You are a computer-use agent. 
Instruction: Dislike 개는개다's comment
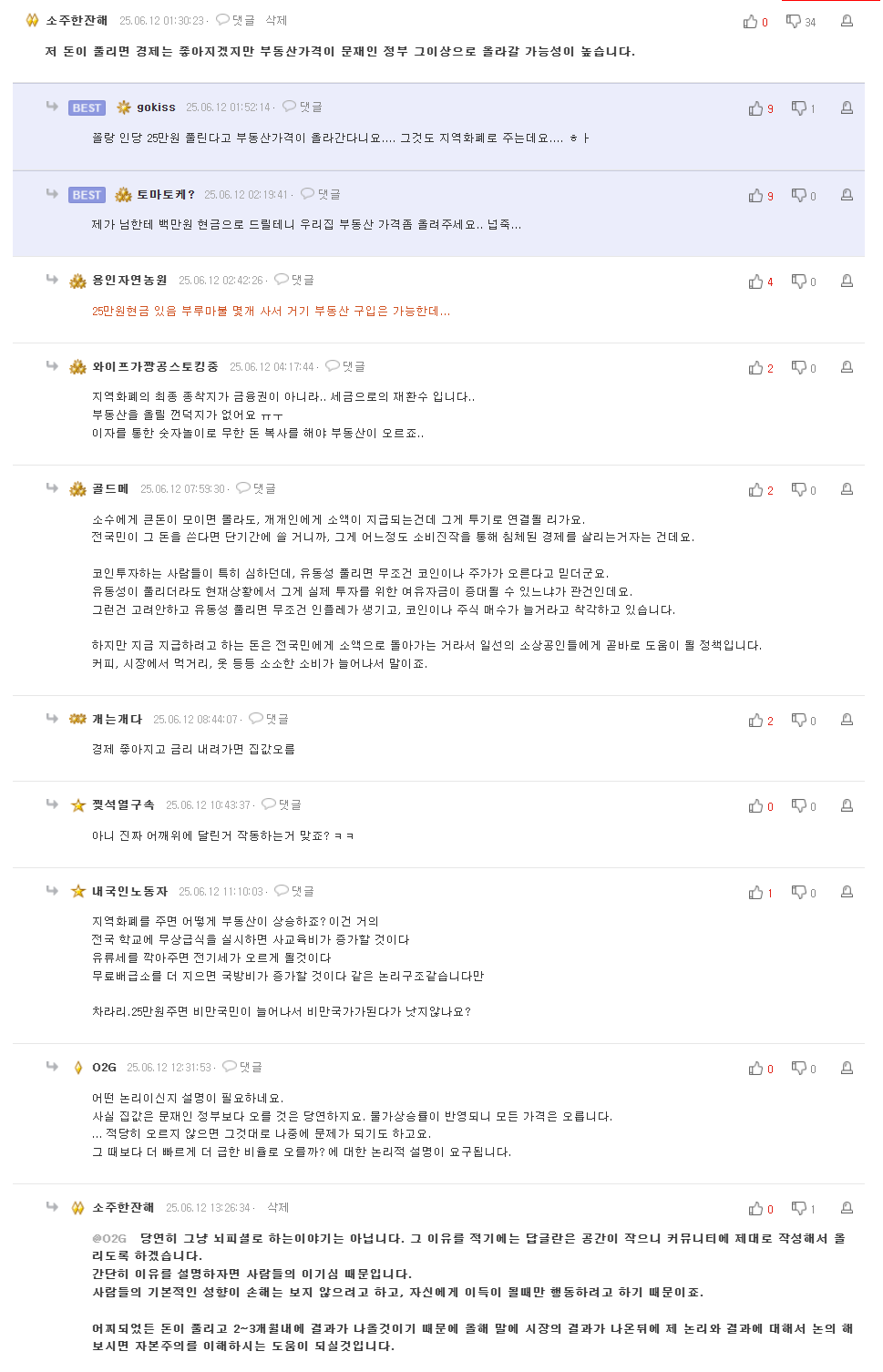799,720
